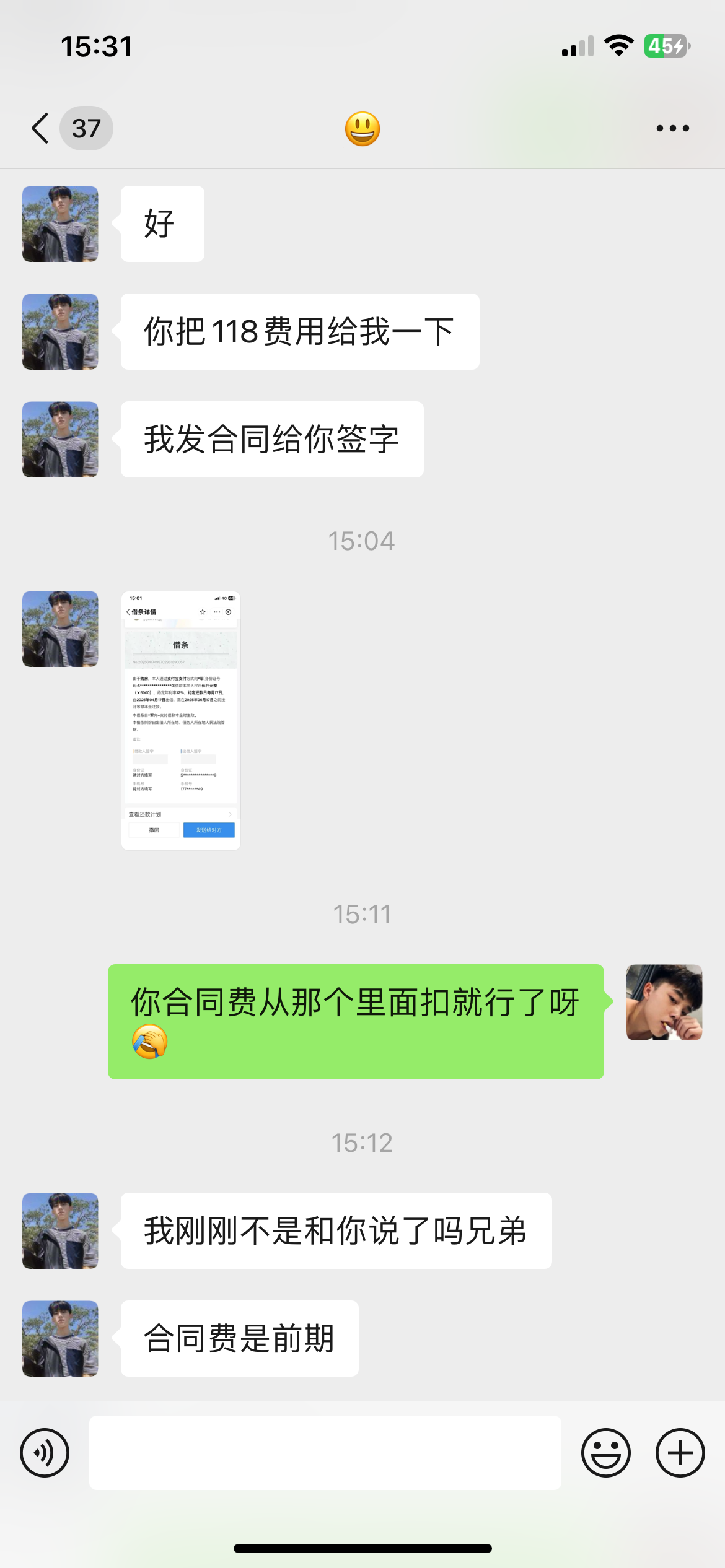Open my own avatar beside the green message
This screenshot has width=725, height=1568.
[x=664, y=1002]
